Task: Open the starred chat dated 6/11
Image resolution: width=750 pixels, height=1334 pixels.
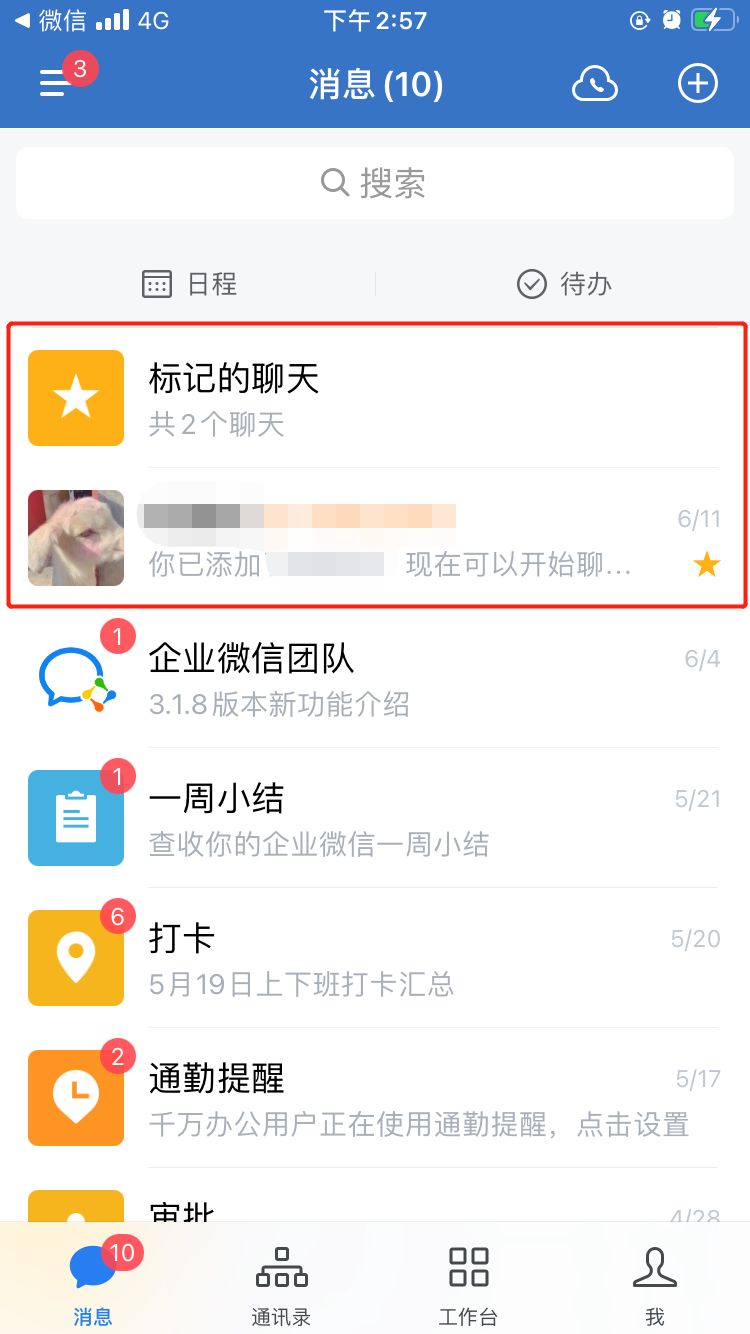Action: pos(375,538)
